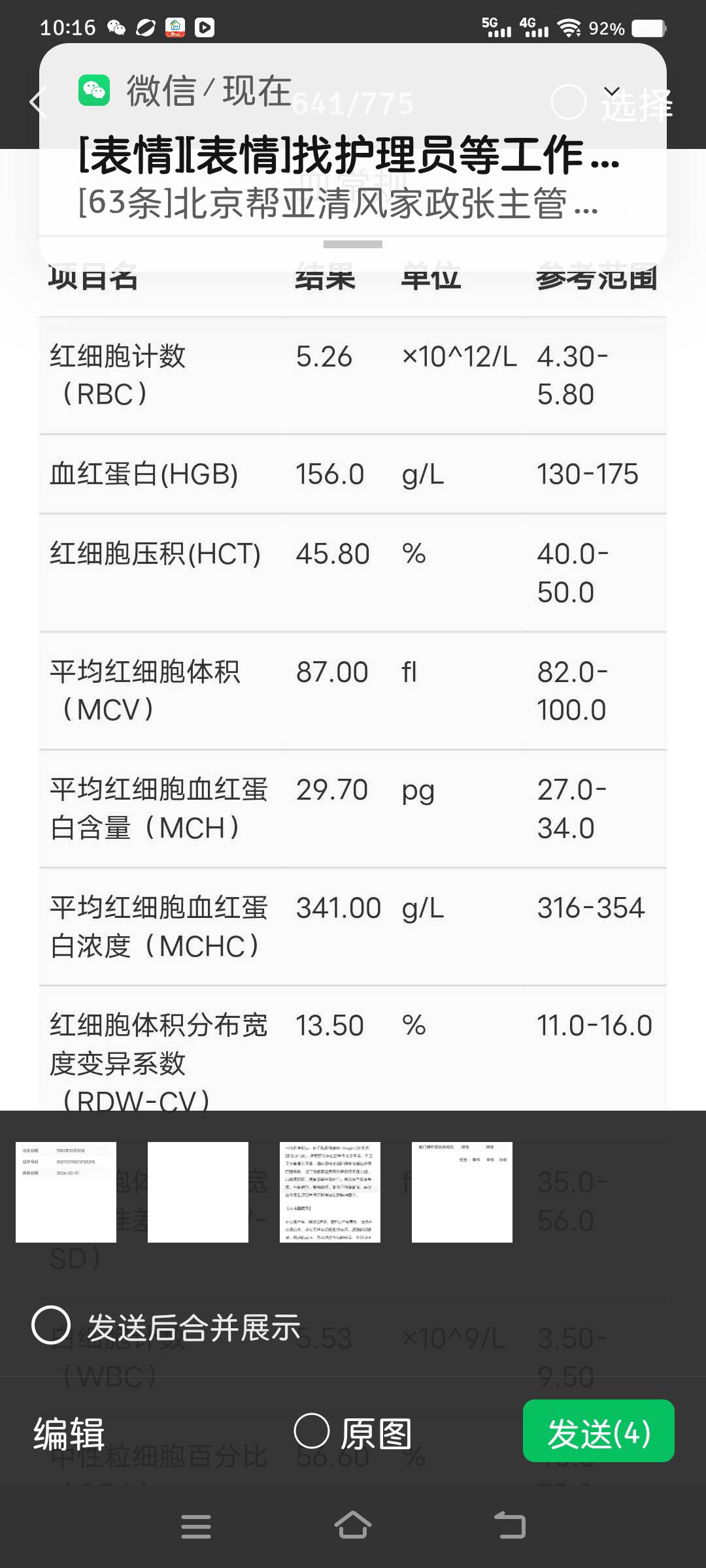The height and width of the screenshot is (1568, 706).
Task: Go back using the top-left arrow
Action: pos(38,103)
